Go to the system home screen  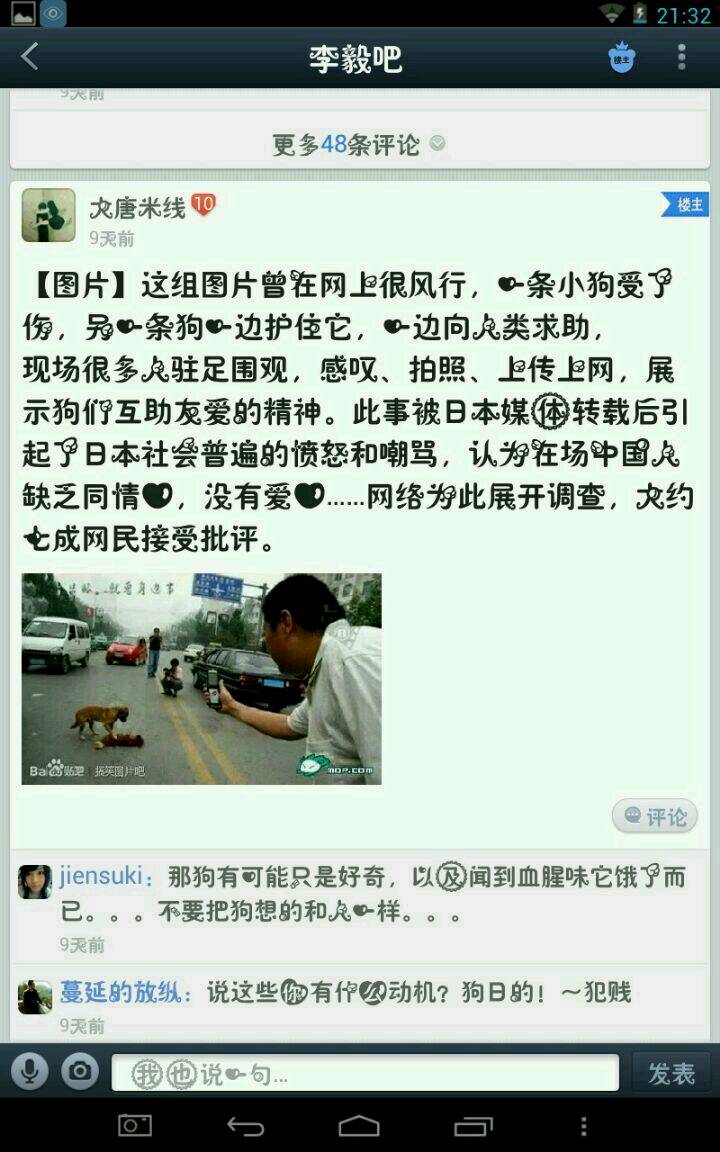(359, 1127)
